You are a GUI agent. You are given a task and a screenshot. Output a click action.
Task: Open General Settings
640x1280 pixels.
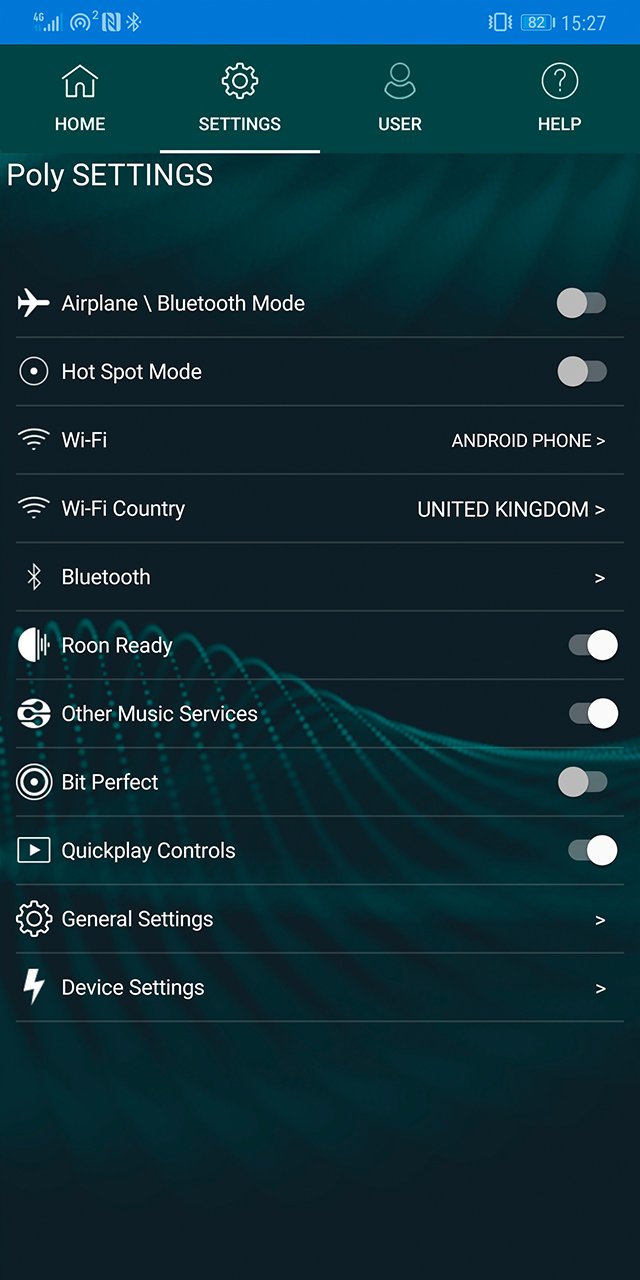[x=320, y=919]
